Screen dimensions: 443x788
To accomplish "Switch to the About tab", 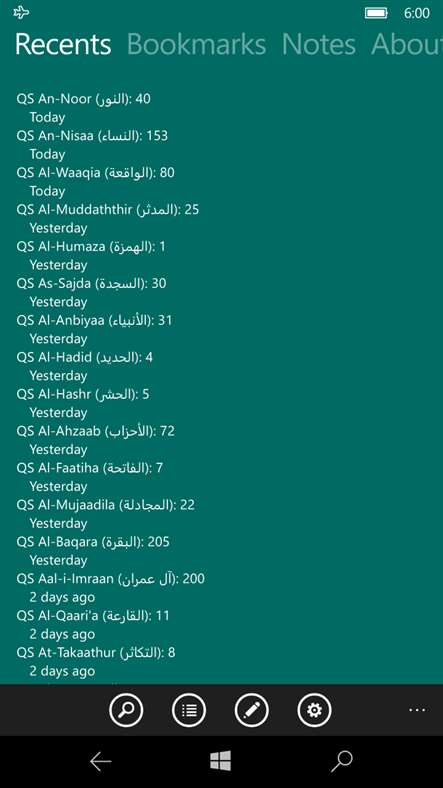I will 407,44.
